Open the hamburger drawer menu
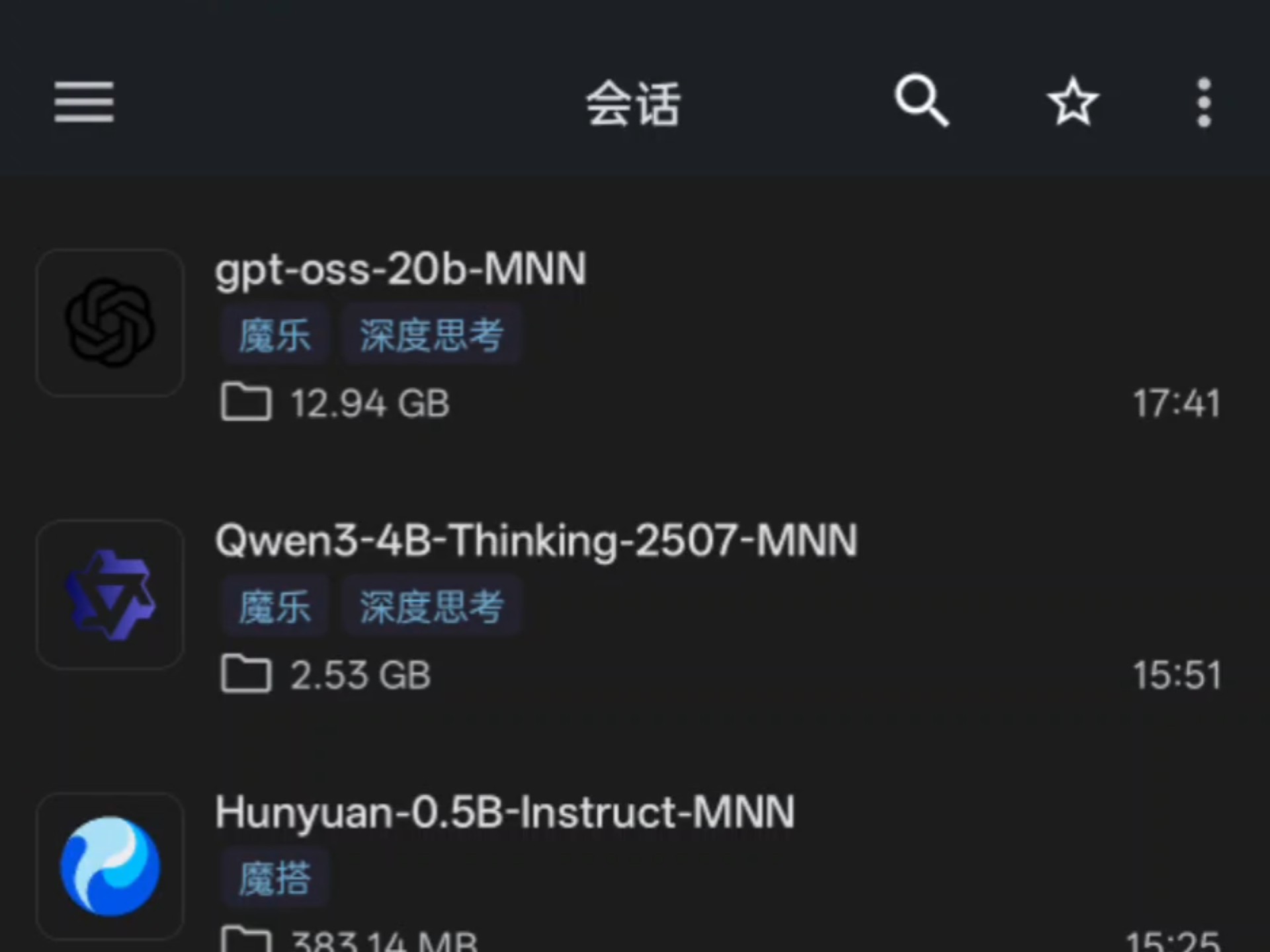The width and height of the screenshot is (1270, 952). click(x=84, y=102)
